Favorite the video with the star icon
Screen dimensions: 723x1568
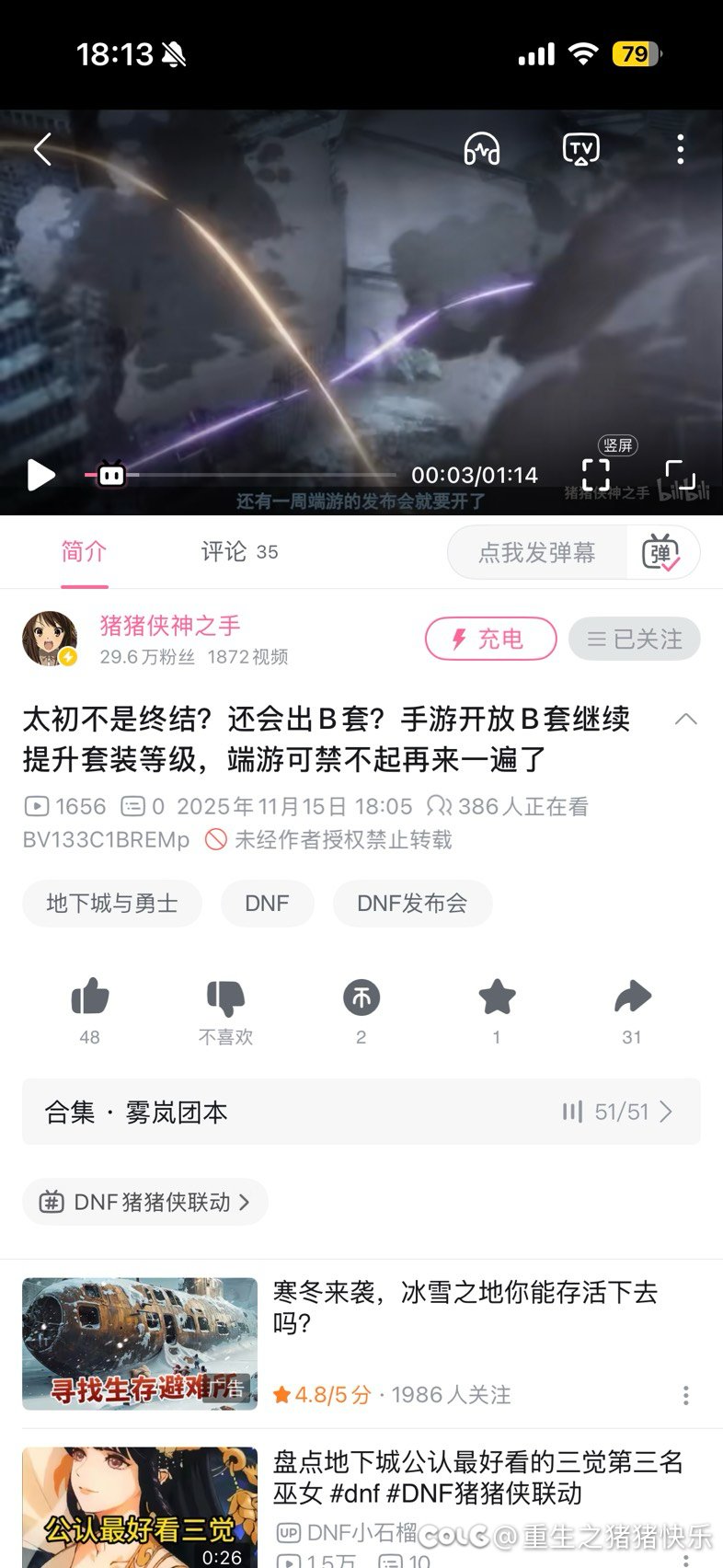point(497,999)
